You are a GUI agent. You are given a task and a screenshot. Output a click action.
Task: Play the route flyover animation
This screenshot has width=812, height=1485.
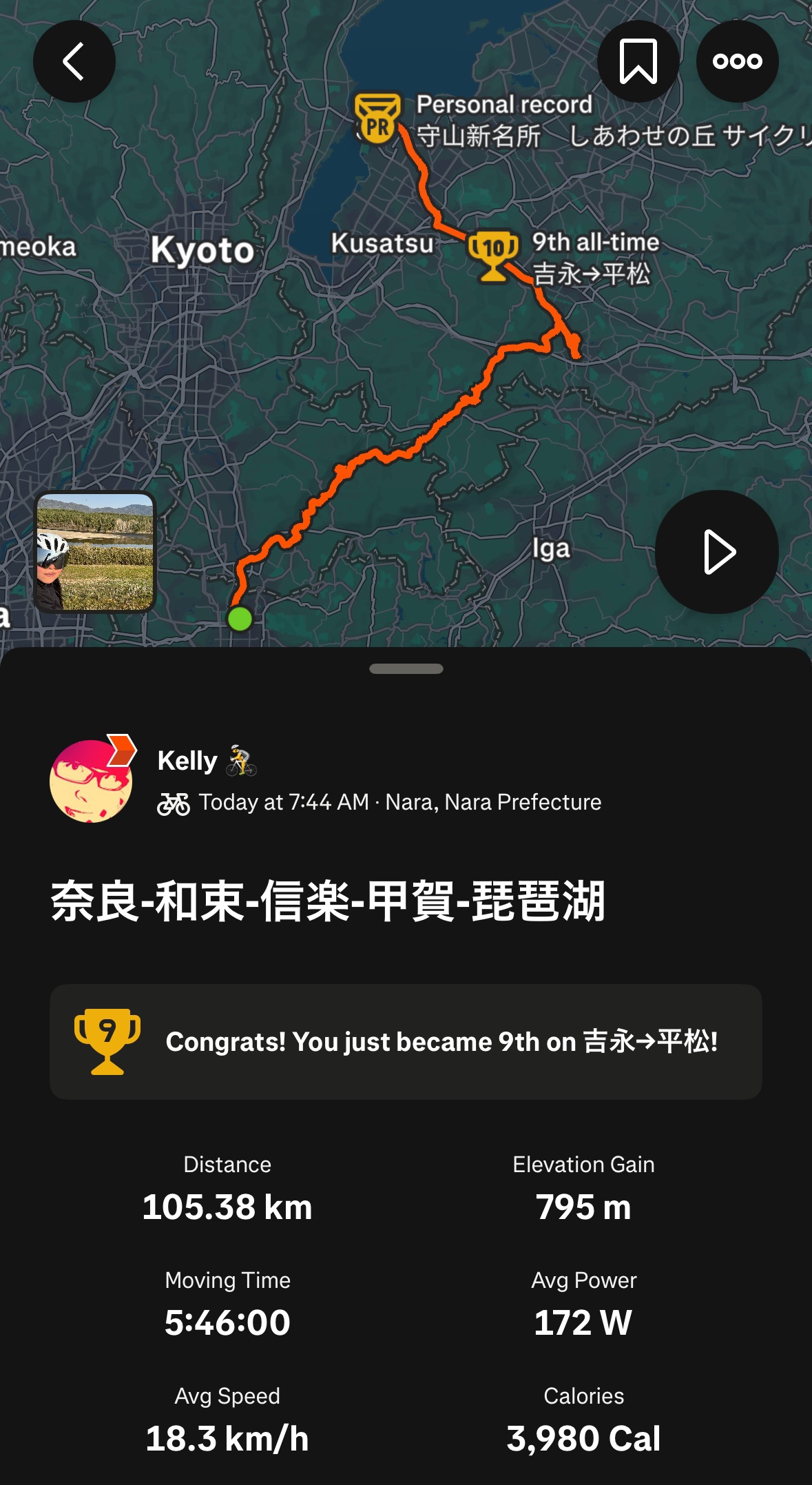pyautogui.click(x=717, y=552)
